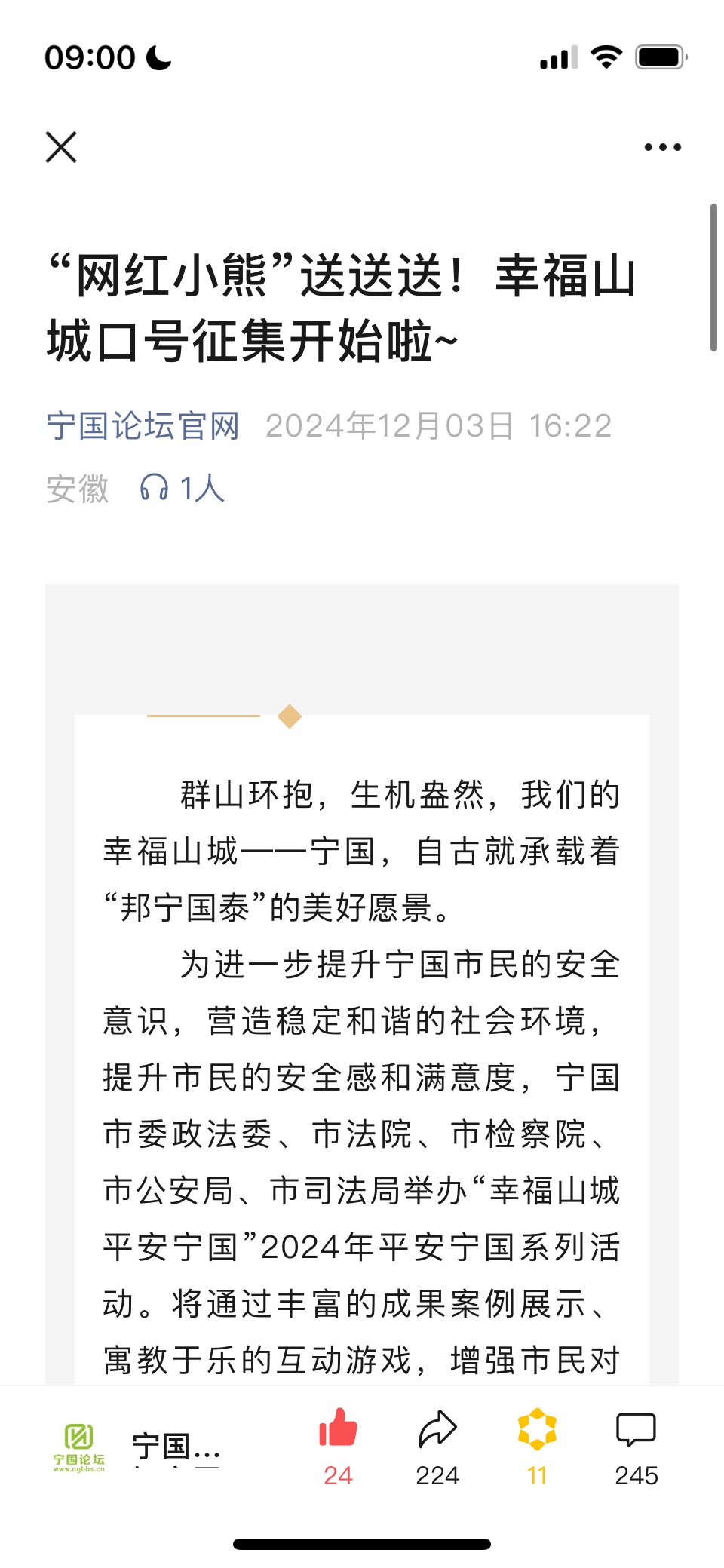The height and width of the screenshot is (1568, 724).
Task: Open the comments bubble
Action: 636,1429
